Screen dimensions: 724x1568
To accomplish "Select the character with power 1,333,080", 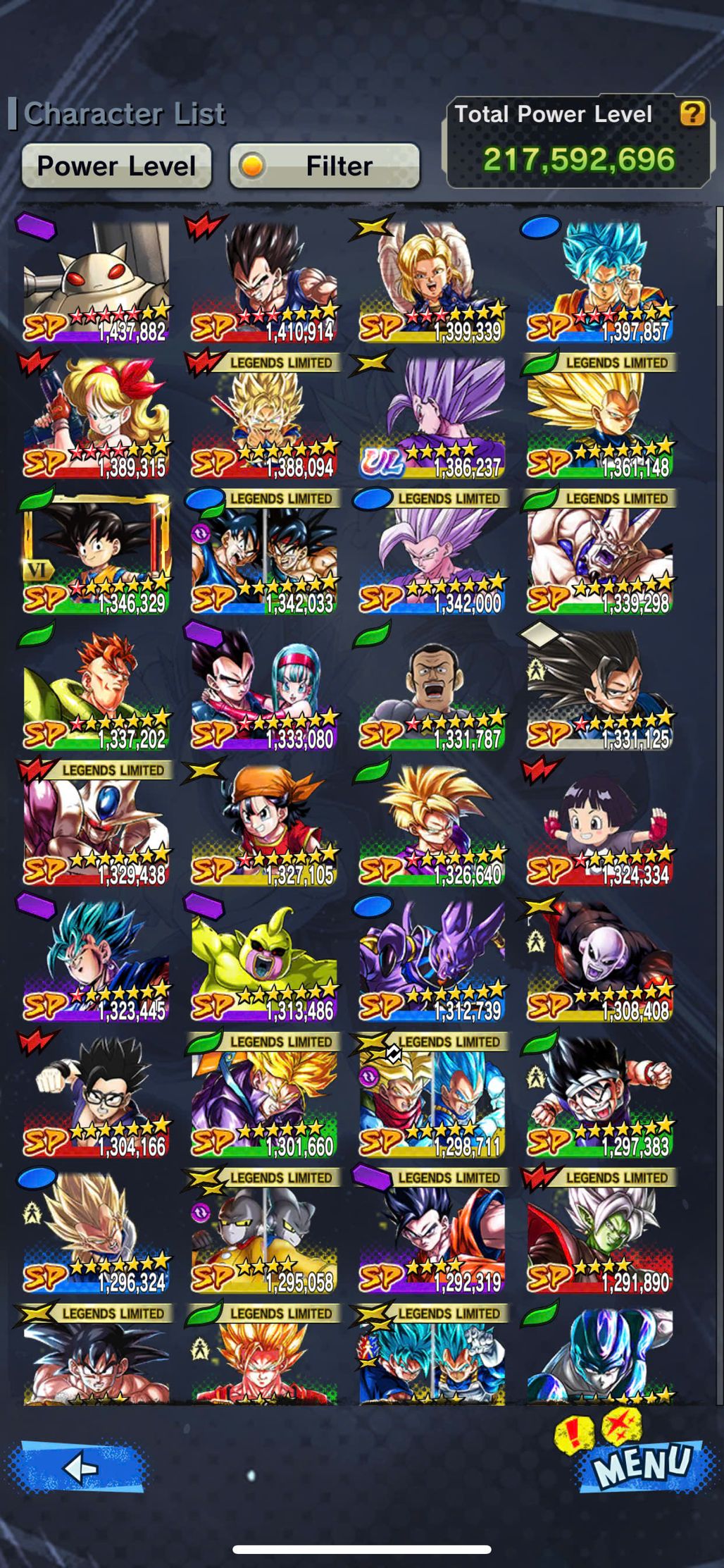I will click(264, 689).
